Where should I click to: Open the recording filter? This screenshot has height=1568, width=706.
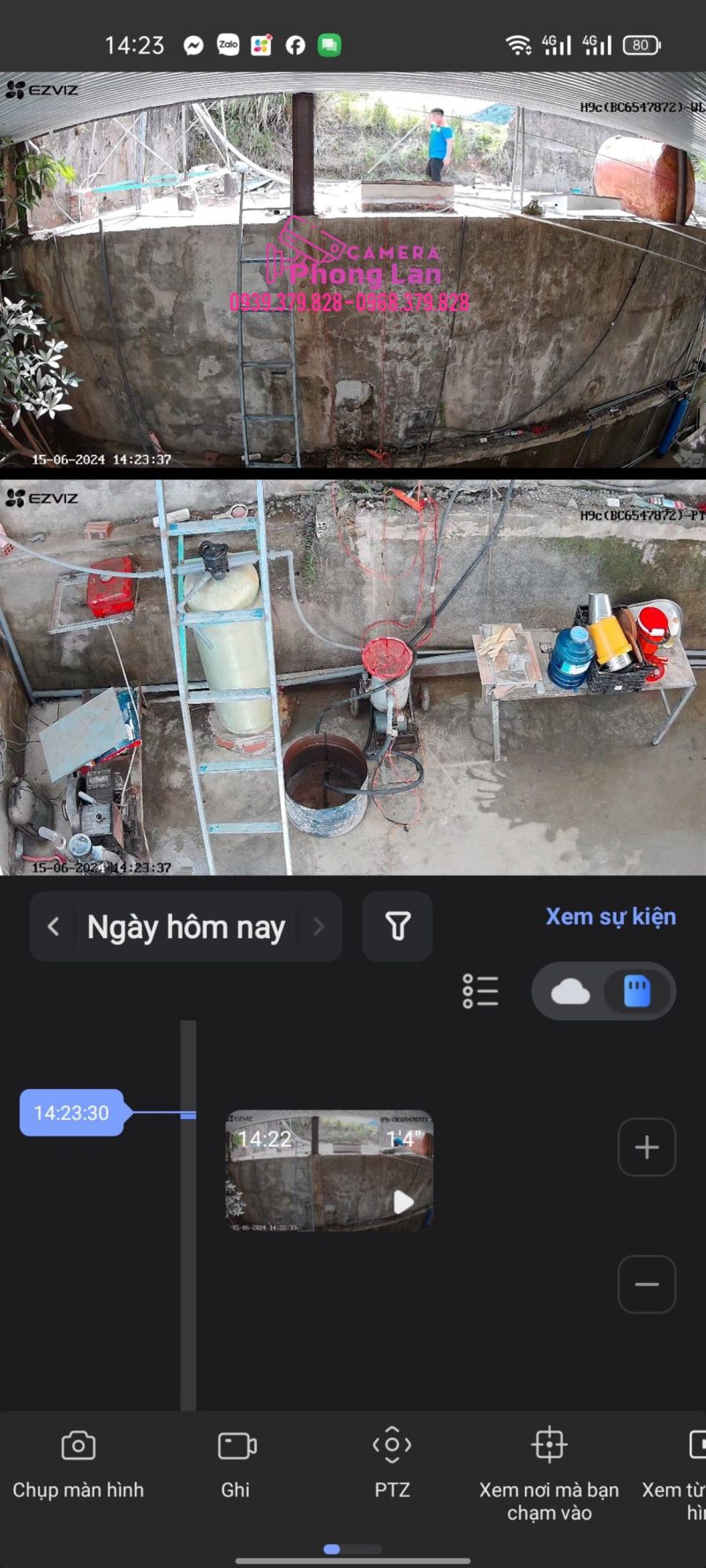397,926
